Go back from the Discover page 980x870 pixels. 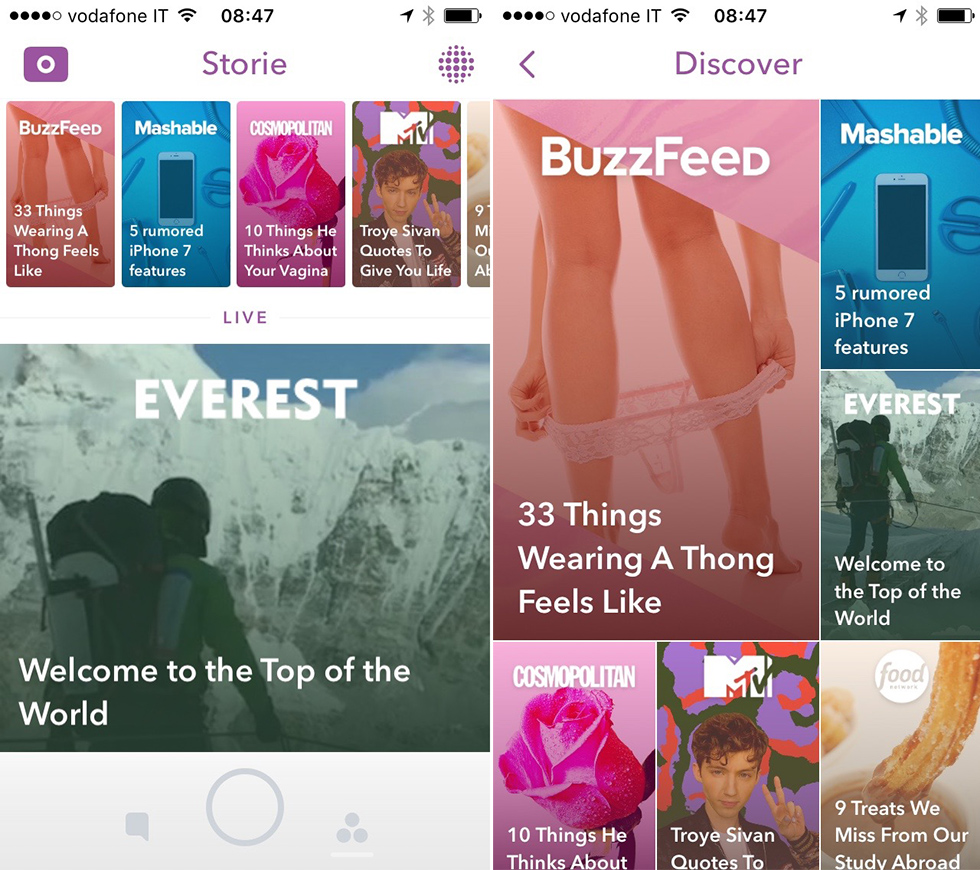pos(528,65)
